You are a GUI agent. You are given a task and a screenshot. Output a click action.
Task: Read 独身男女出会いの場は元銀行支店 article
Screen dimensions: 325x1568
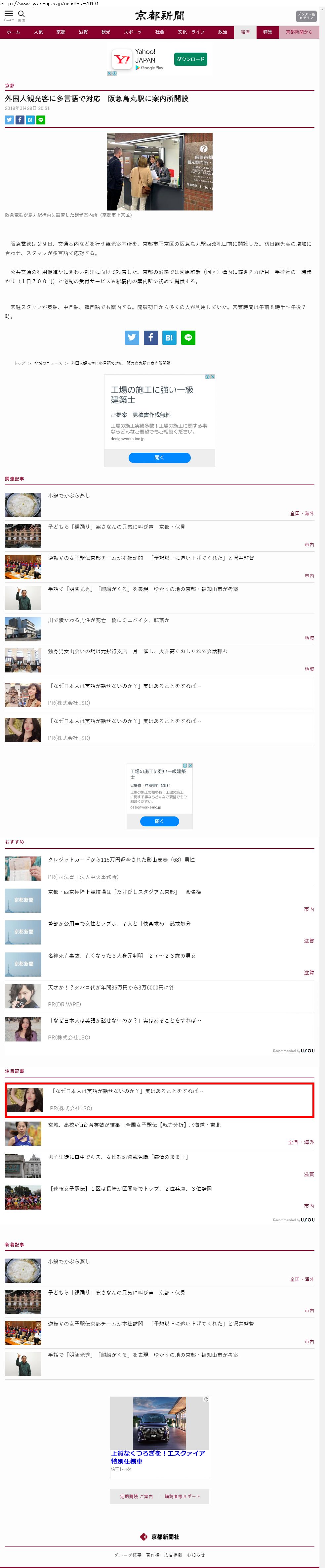(x=138, y=651)
